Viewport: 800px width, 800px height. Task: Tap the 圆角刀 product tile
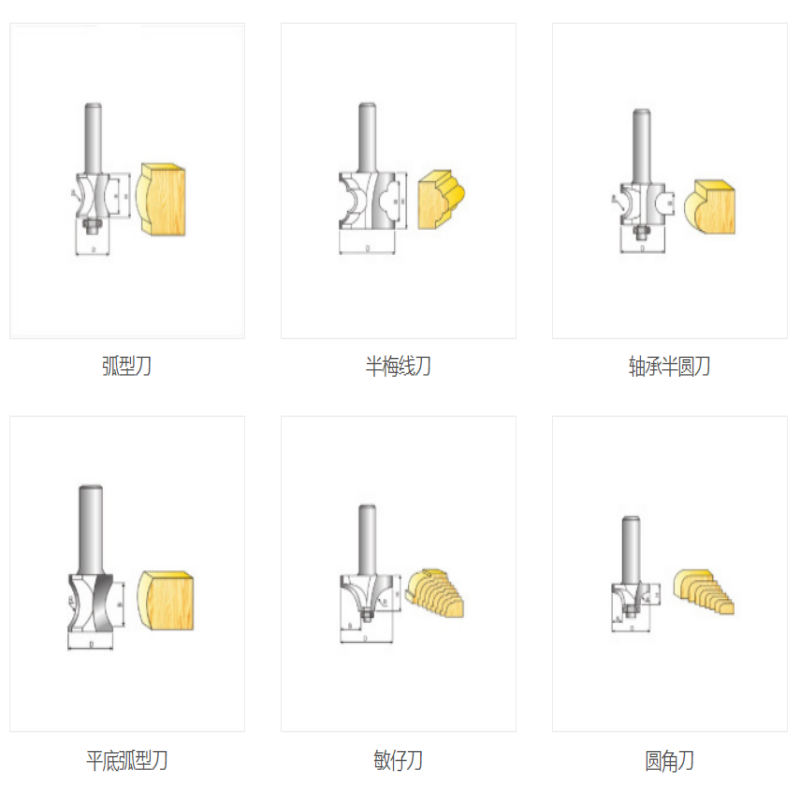point(669,573)
